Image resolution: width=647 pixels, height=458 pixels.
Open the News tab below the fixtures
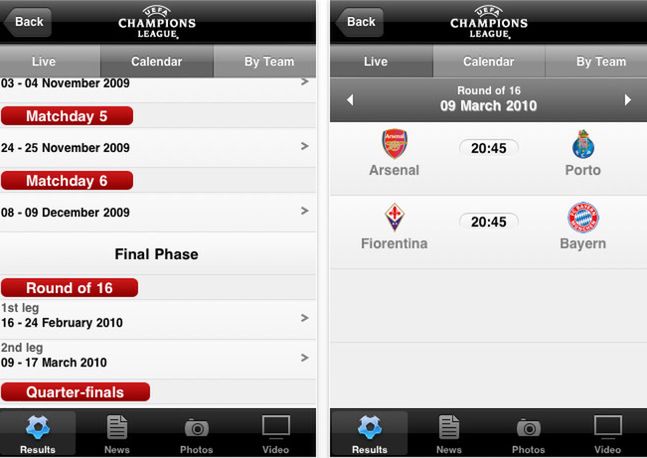point(449,433)
